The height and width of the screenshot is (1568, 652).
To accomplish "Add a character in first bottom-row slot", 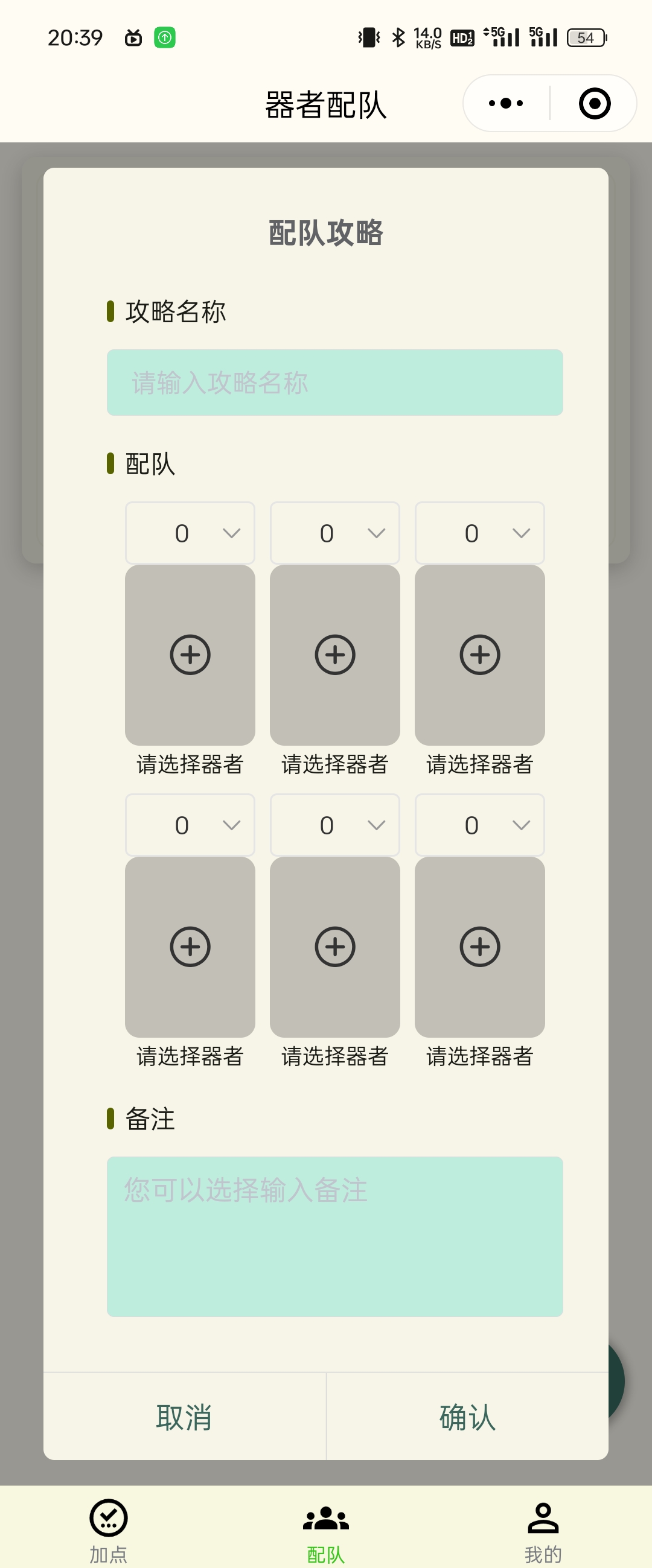I will coord(190,947).
